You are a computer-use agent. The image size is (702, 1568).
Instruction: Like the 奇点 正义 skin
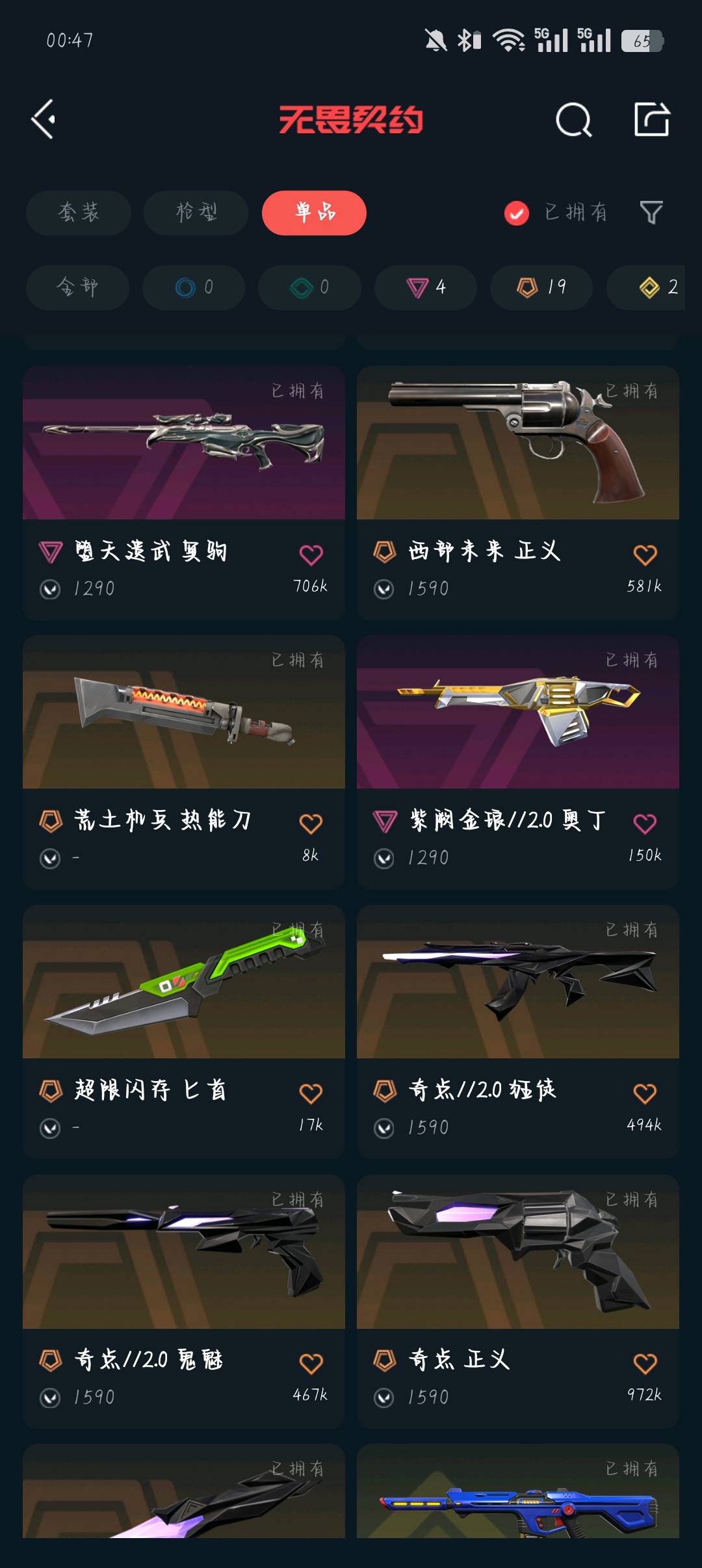point(645,1363)
